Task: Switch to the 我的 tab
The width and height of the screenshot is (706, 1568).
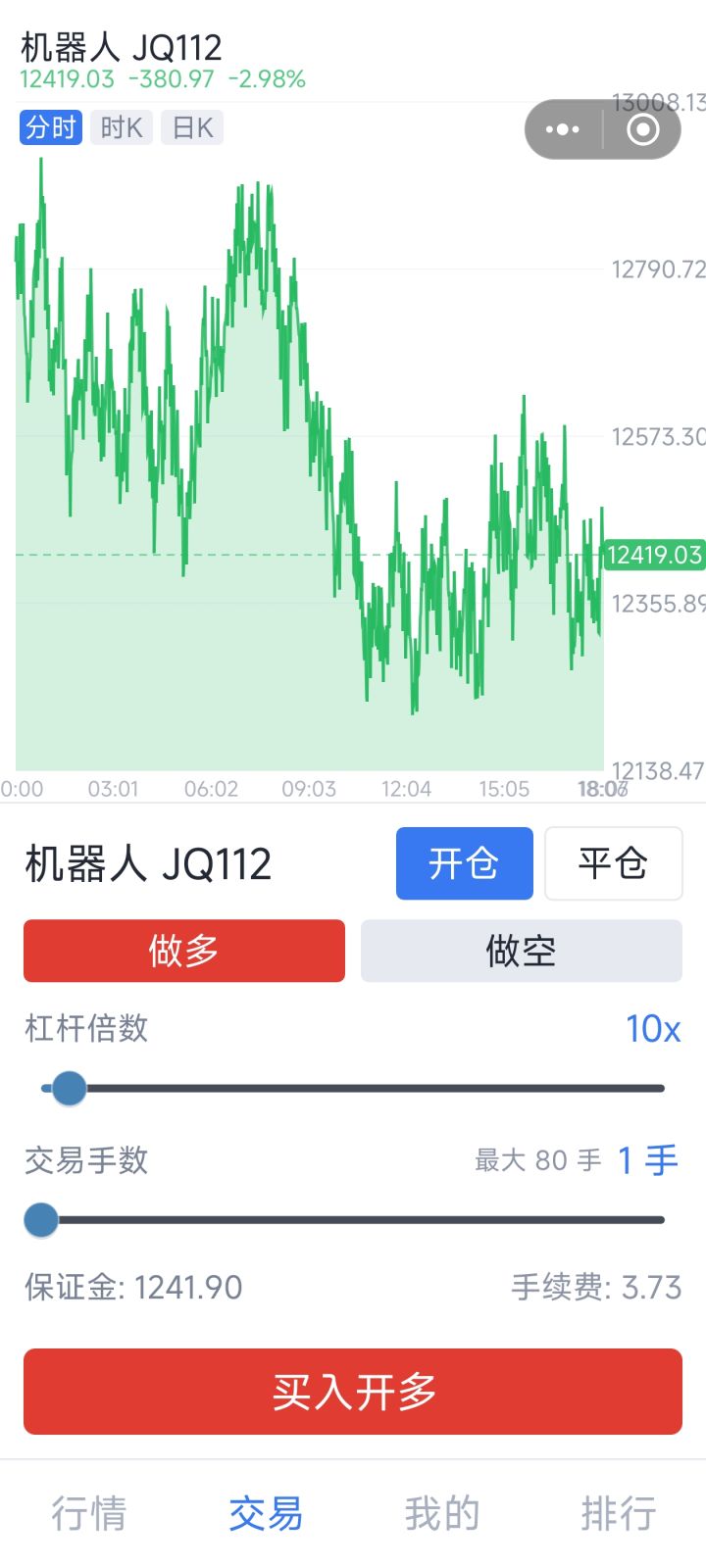Action: (441, 1513)
